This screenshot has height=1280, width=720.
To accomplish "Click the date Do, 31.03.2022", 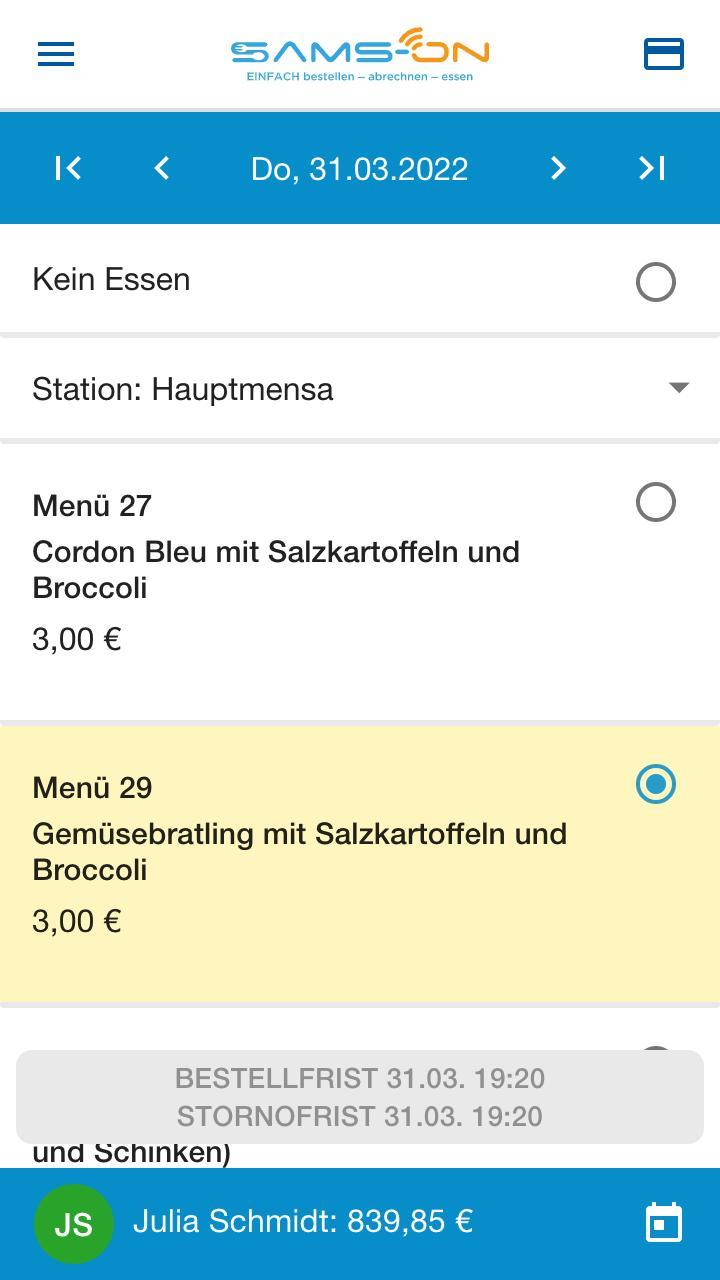I will (x=360, y=168).
